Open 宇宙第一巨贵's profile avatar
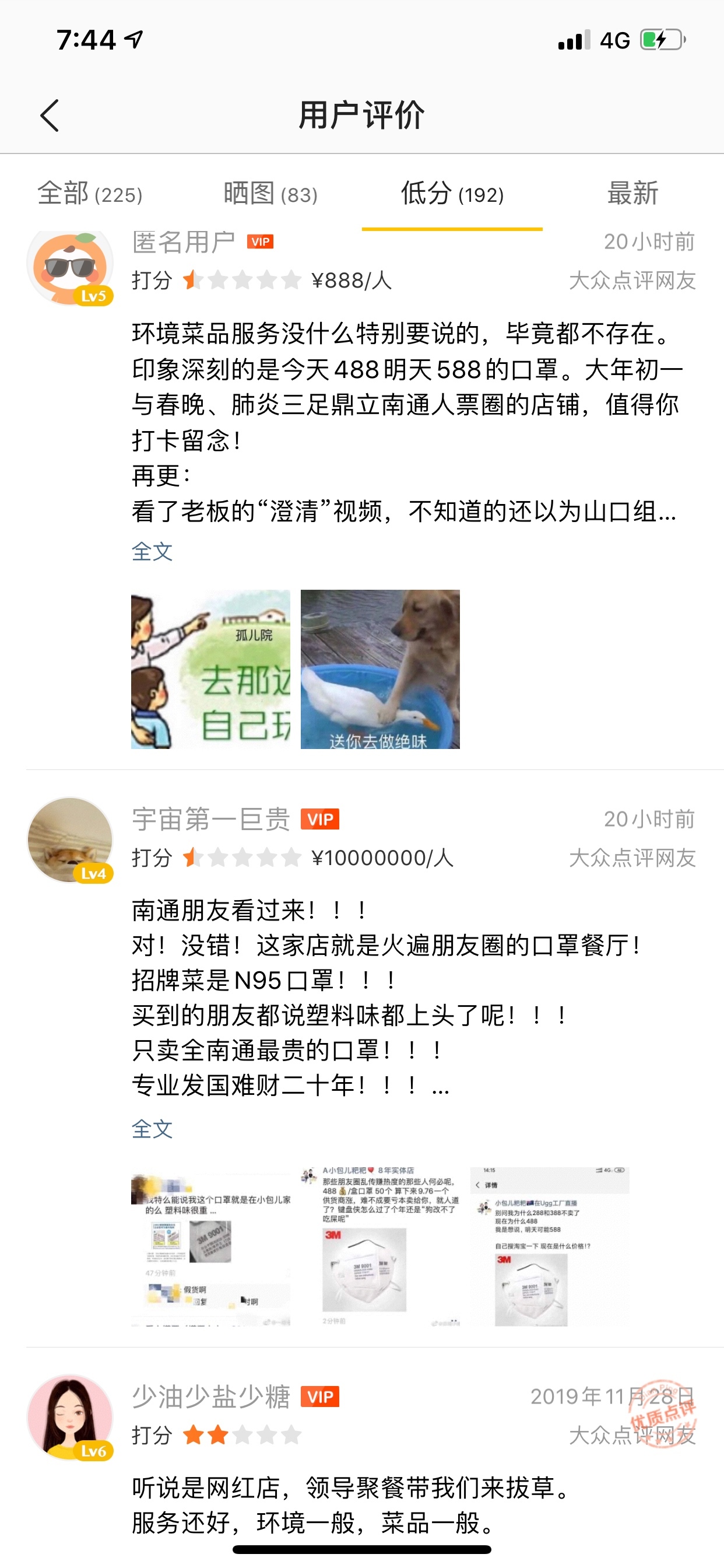Viewport: 724px width, 1568px height. (x=71, y=840)
